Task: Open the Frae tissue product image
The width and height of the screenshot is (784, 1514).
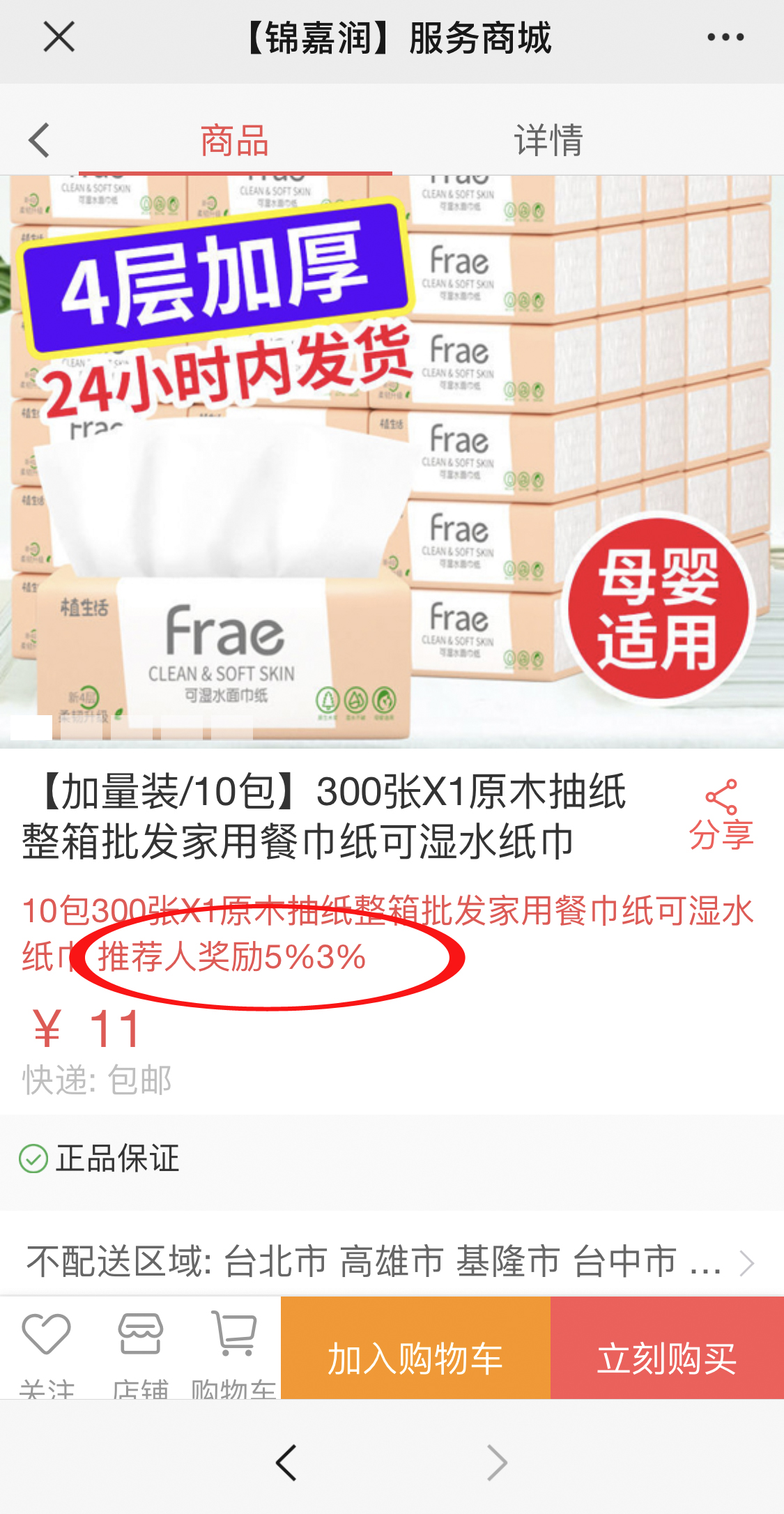Action: [392, 460]
